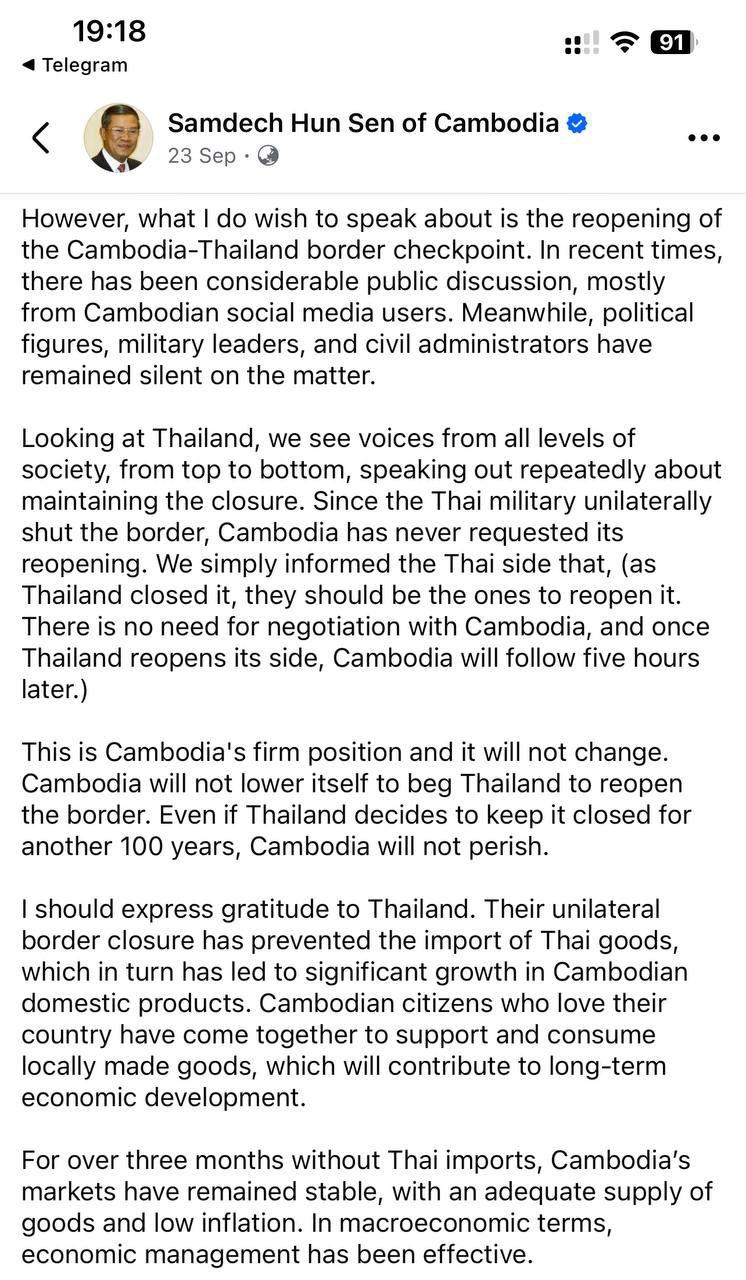
Task: Go back from the post
Action: point(41,138)
